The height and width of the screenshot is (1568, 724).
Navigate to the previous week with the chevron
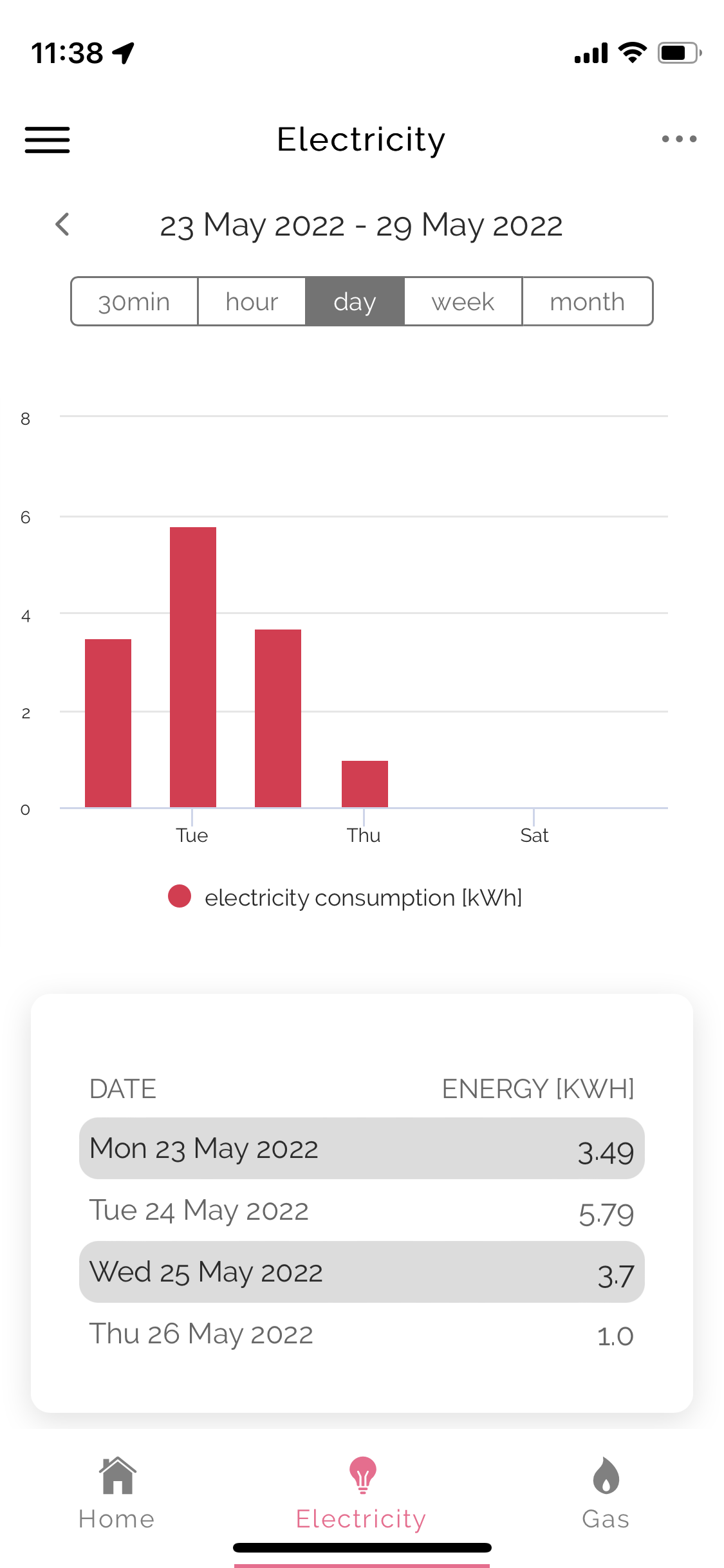coord(62,225)
